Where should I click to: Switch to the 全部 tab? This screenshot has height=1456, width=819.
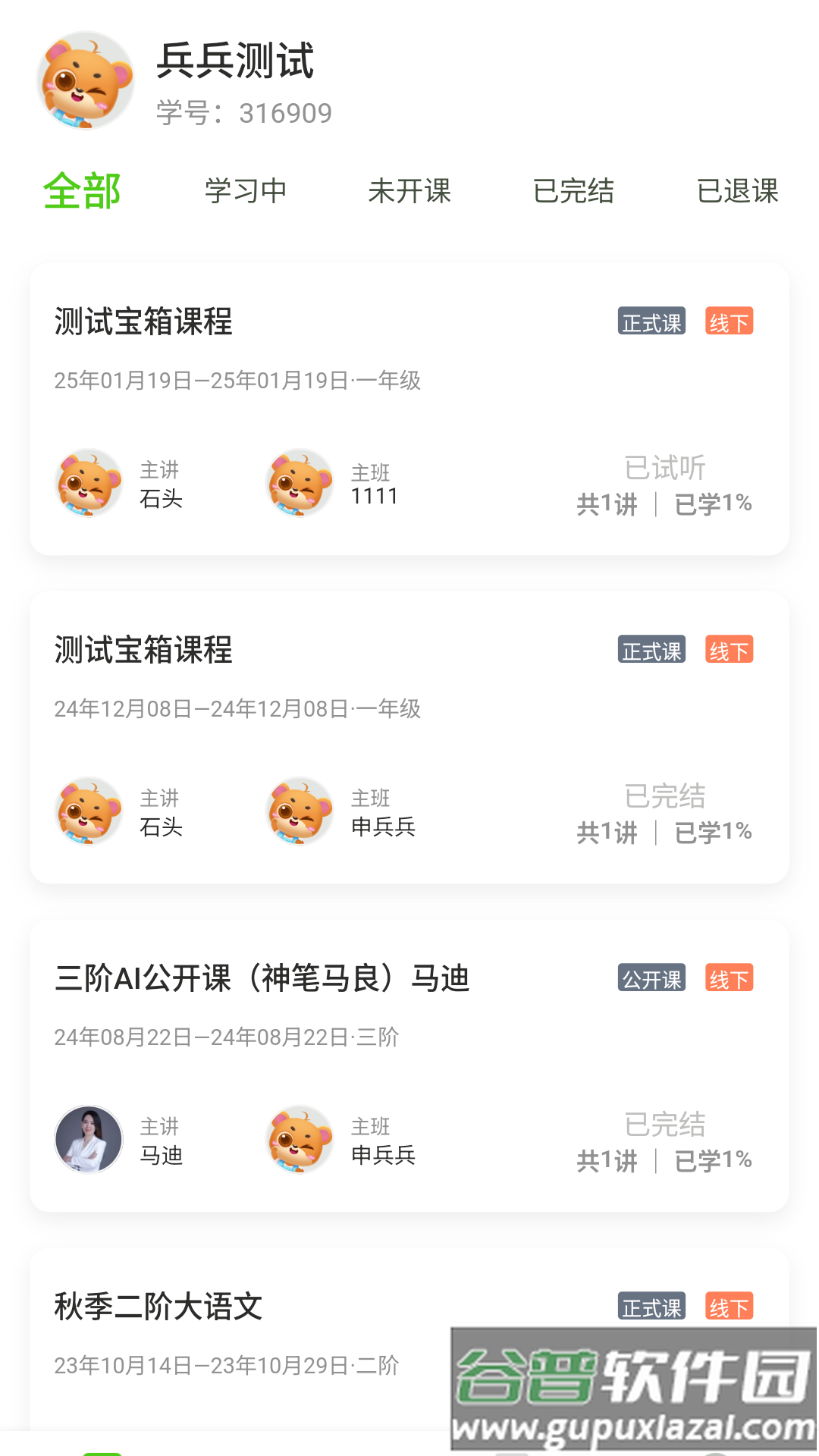click(x=82, y=191)
